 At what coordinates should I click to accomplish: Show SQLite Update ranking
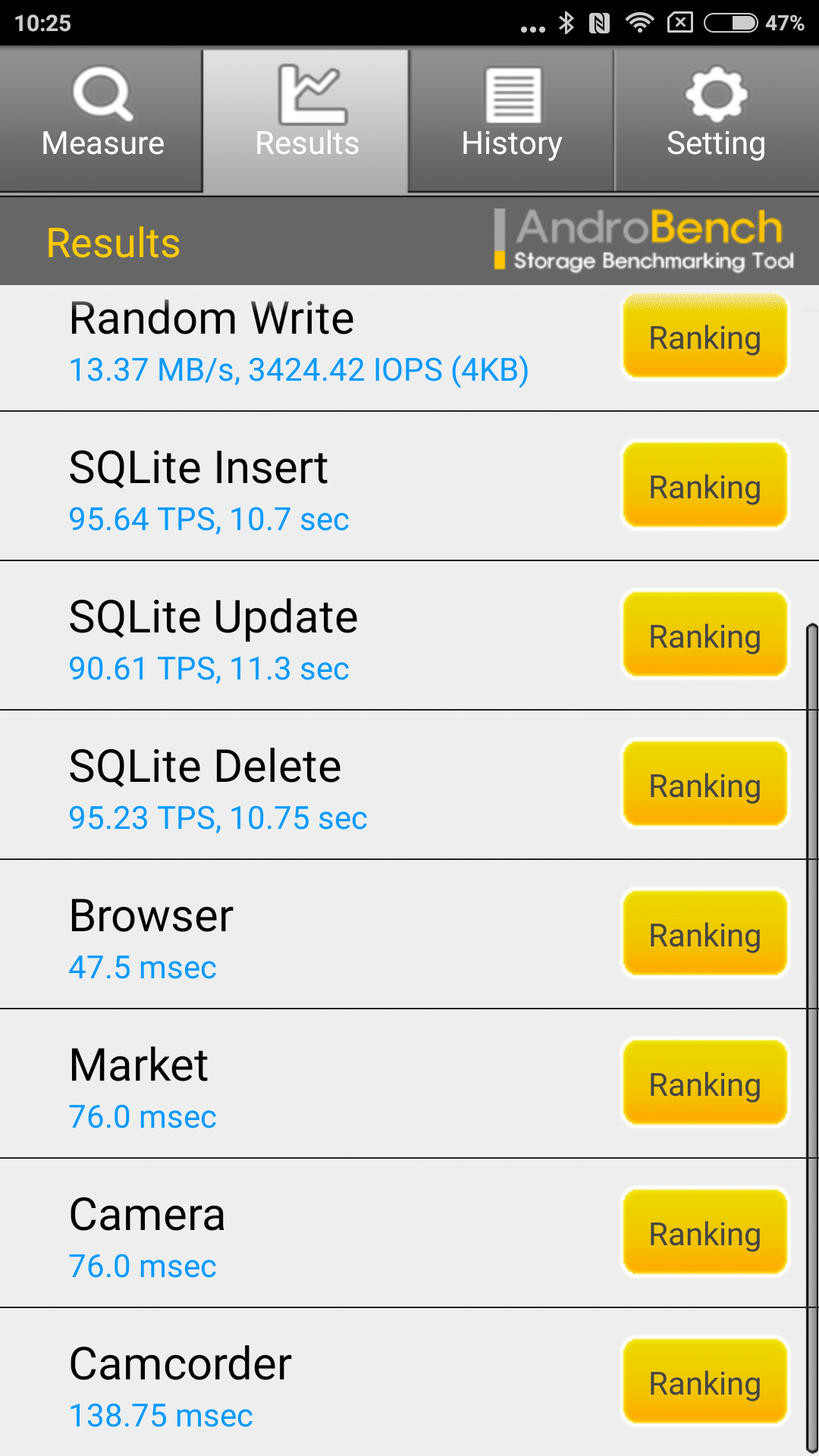[x=705, y=635]
